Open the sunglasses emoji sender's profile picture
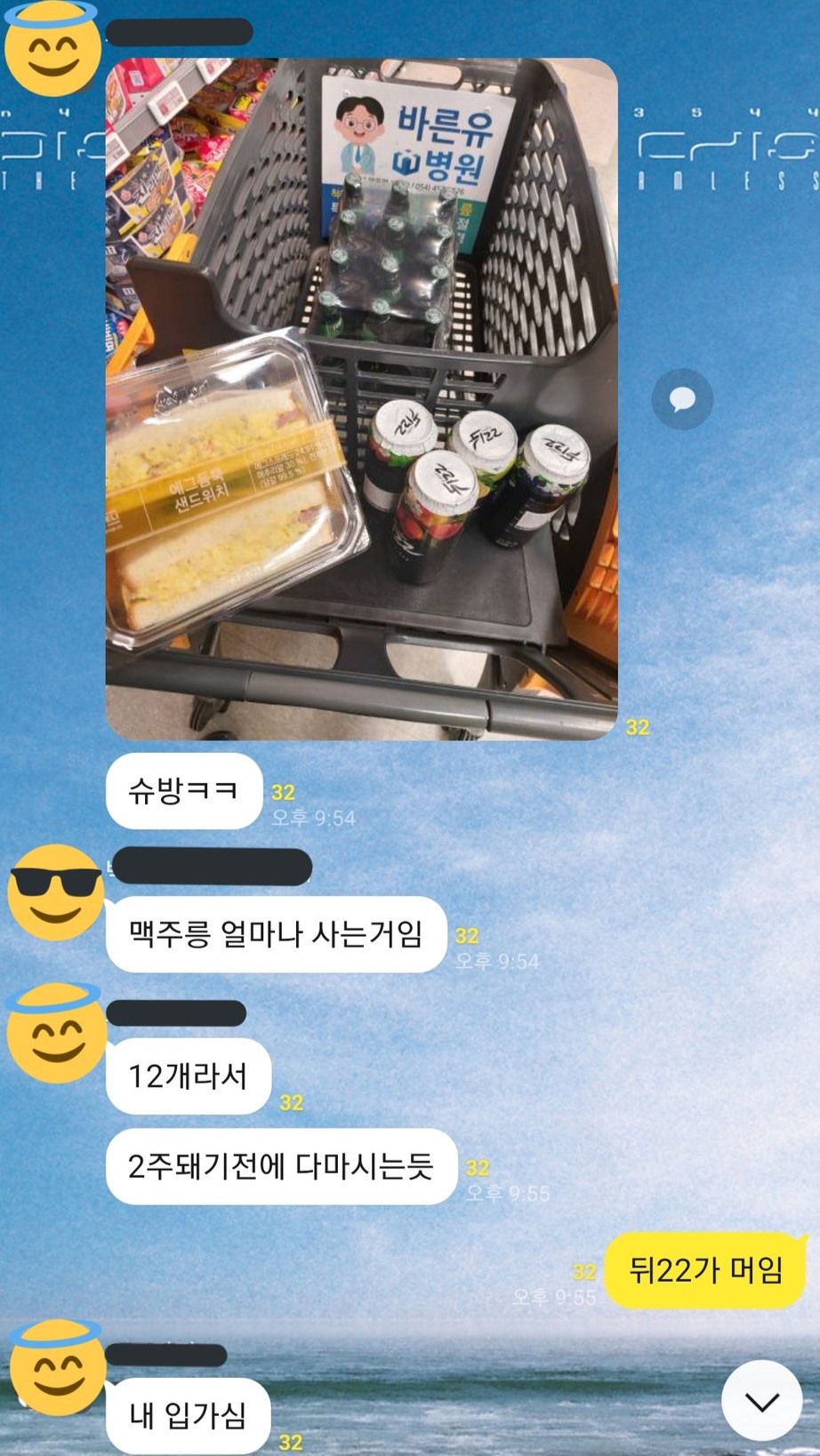Viewport: 820px width, 1456px height. (55, 892)
